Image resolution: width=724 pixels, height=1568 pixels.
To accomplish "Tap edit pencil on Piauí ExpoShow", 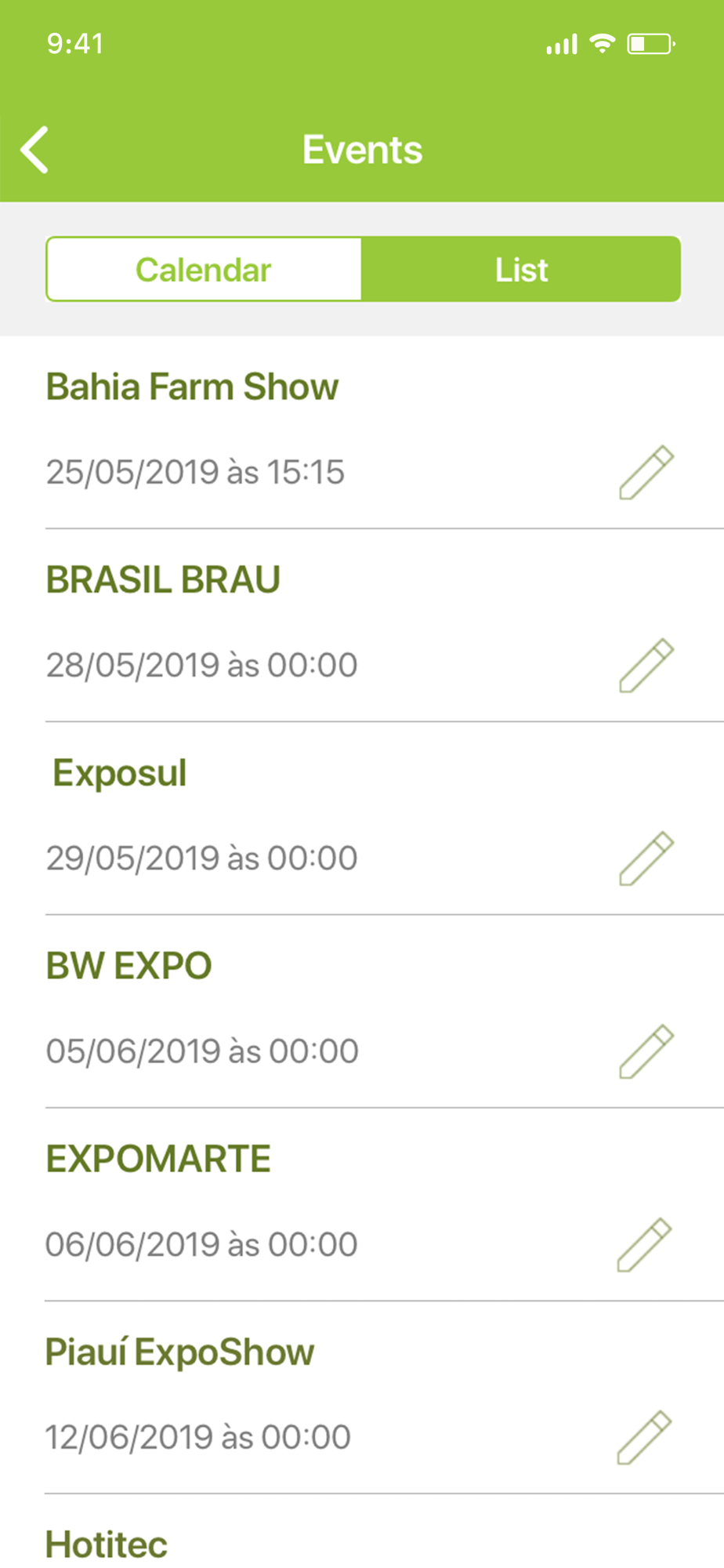I will coord(645,1437).
